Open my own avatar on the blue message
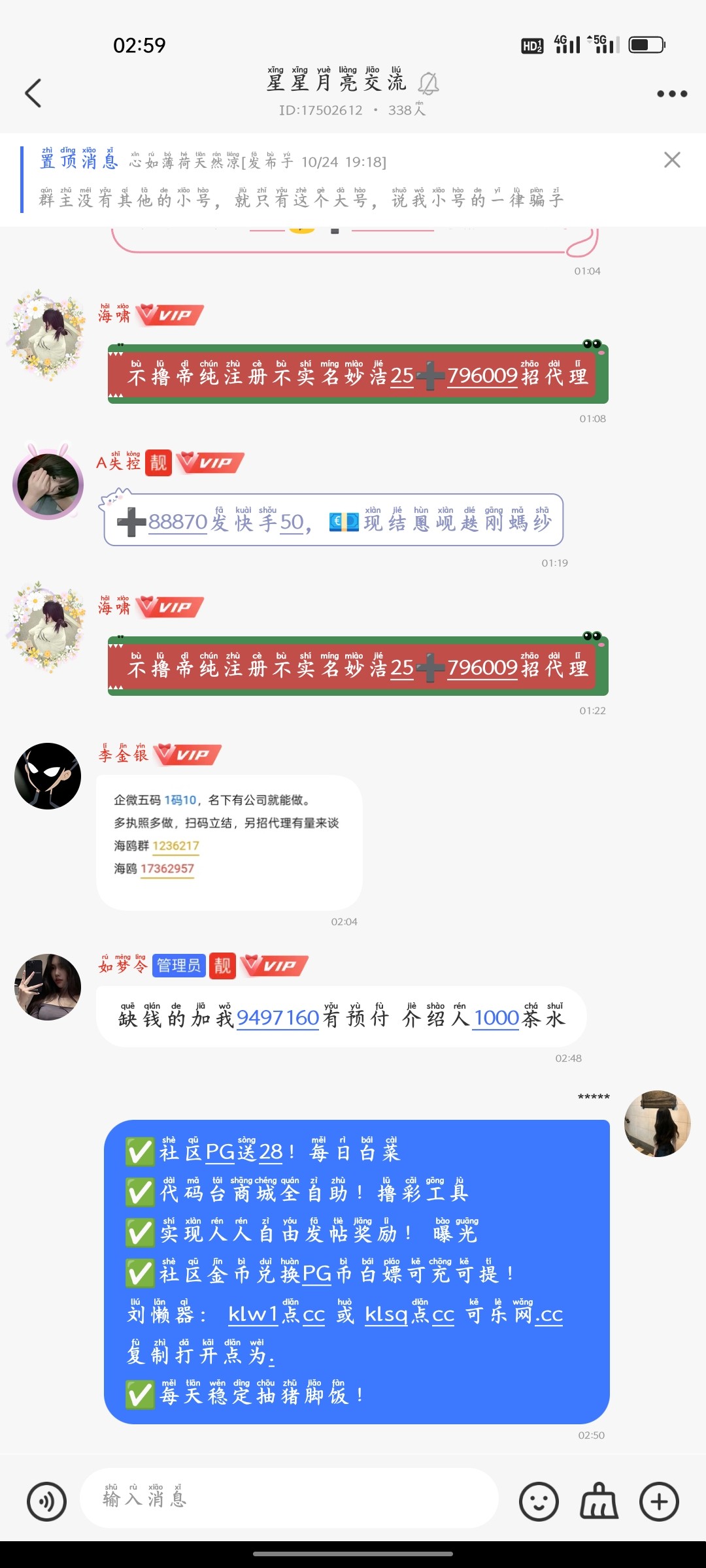Image resolution: width=706 pixels, height=1568 pixels. click(658, 1124)
